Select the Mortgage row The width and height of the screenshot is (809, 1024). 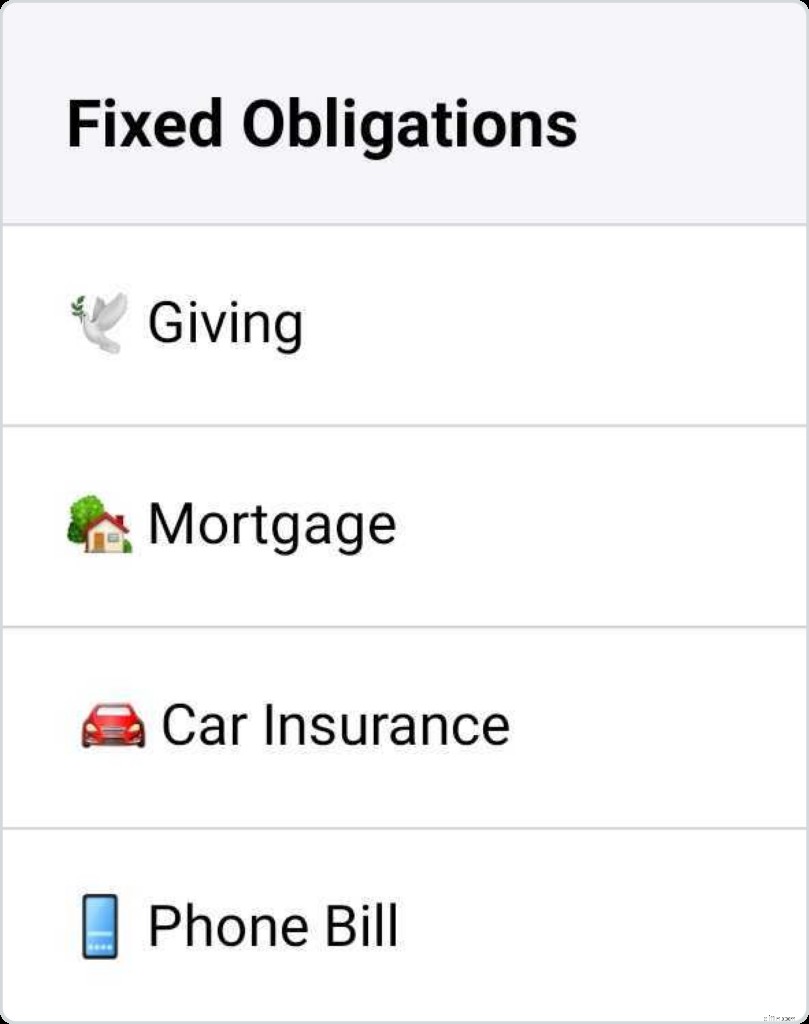coord(270,525)
